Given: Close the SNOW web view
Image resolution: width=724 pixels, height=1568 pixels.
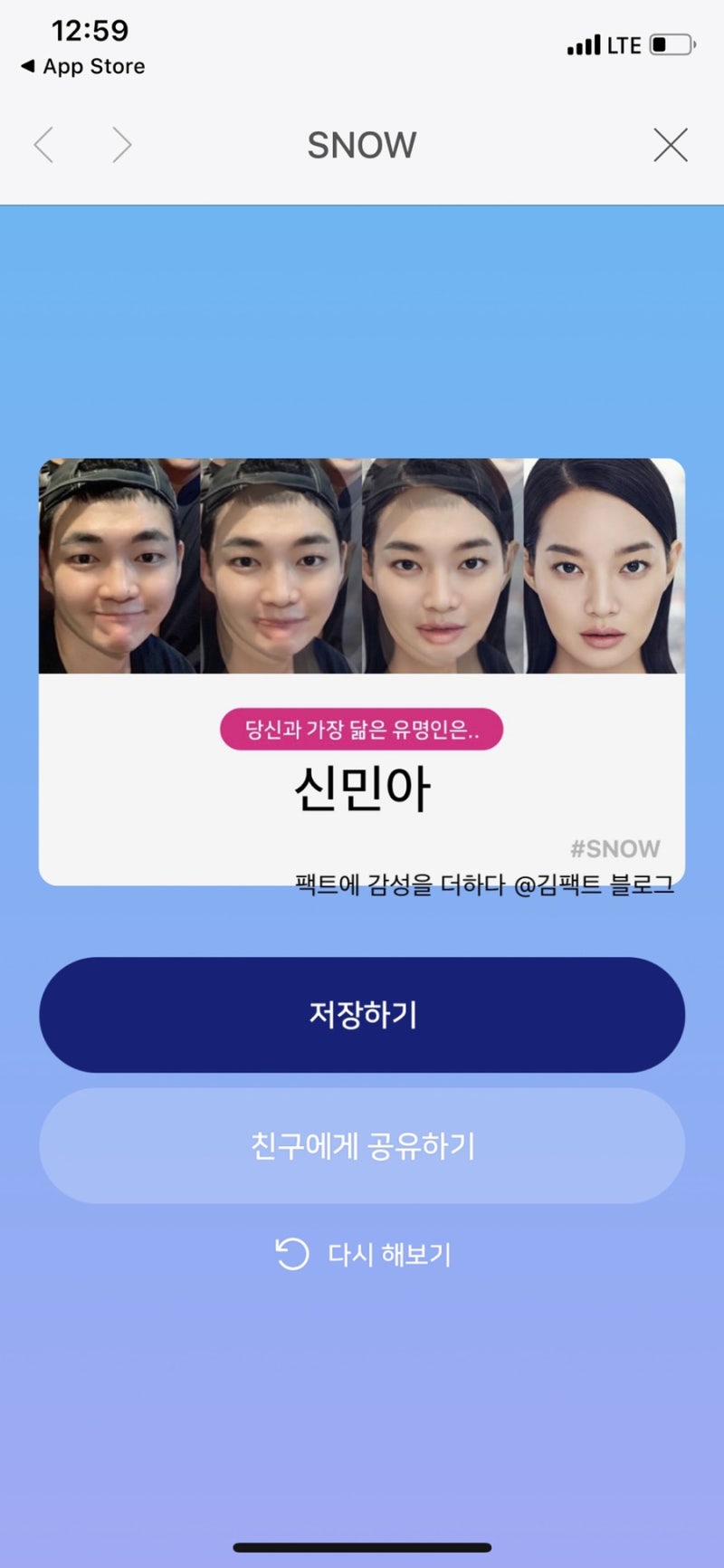Looking at the screenshot, I should pyautogui.click(x=670, y=145).
